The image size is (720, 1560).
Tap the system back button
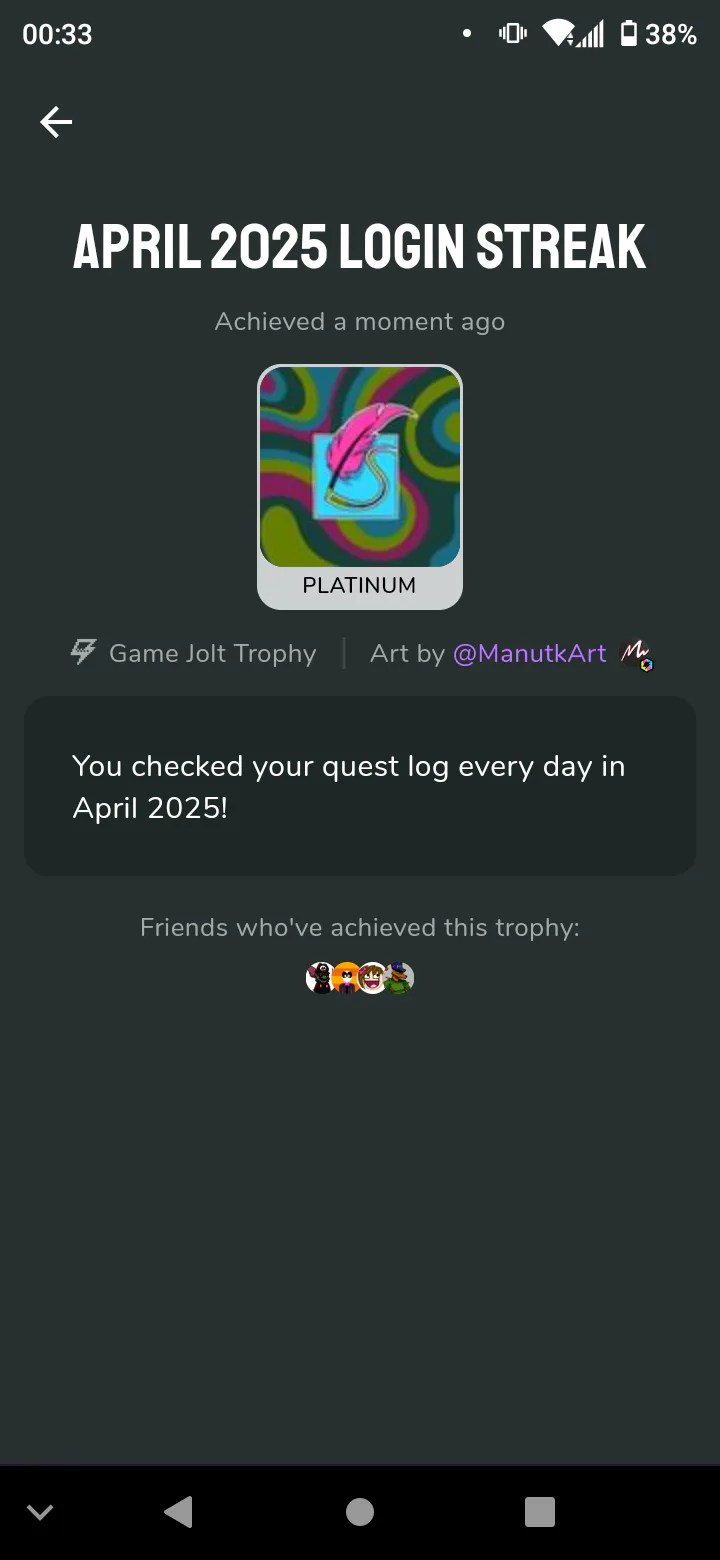click(178, 1512)
